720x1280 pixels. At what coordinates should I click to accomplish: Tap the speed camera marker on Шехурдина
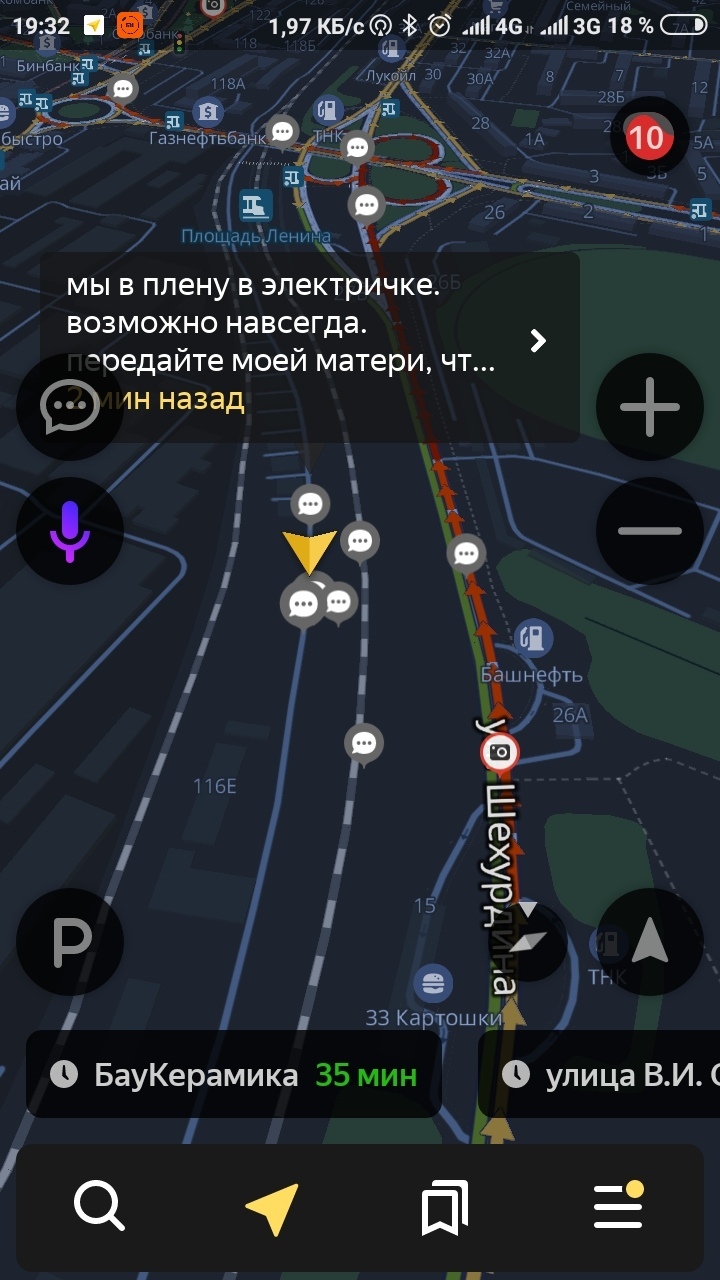(x=499, y=752)
